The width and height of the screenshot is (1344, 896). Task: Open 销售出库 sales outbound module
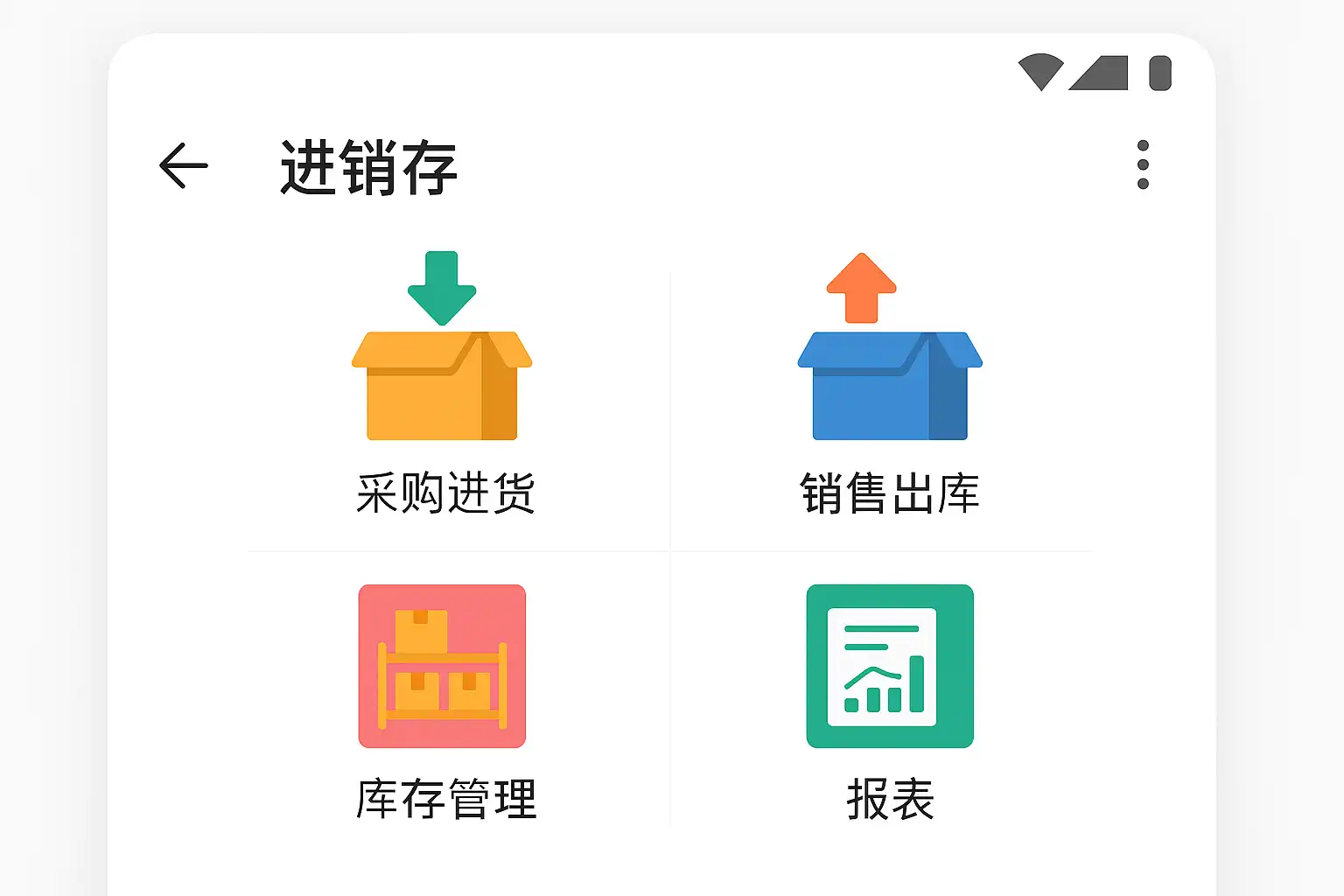pyautogui.click(x=890, y=383)
